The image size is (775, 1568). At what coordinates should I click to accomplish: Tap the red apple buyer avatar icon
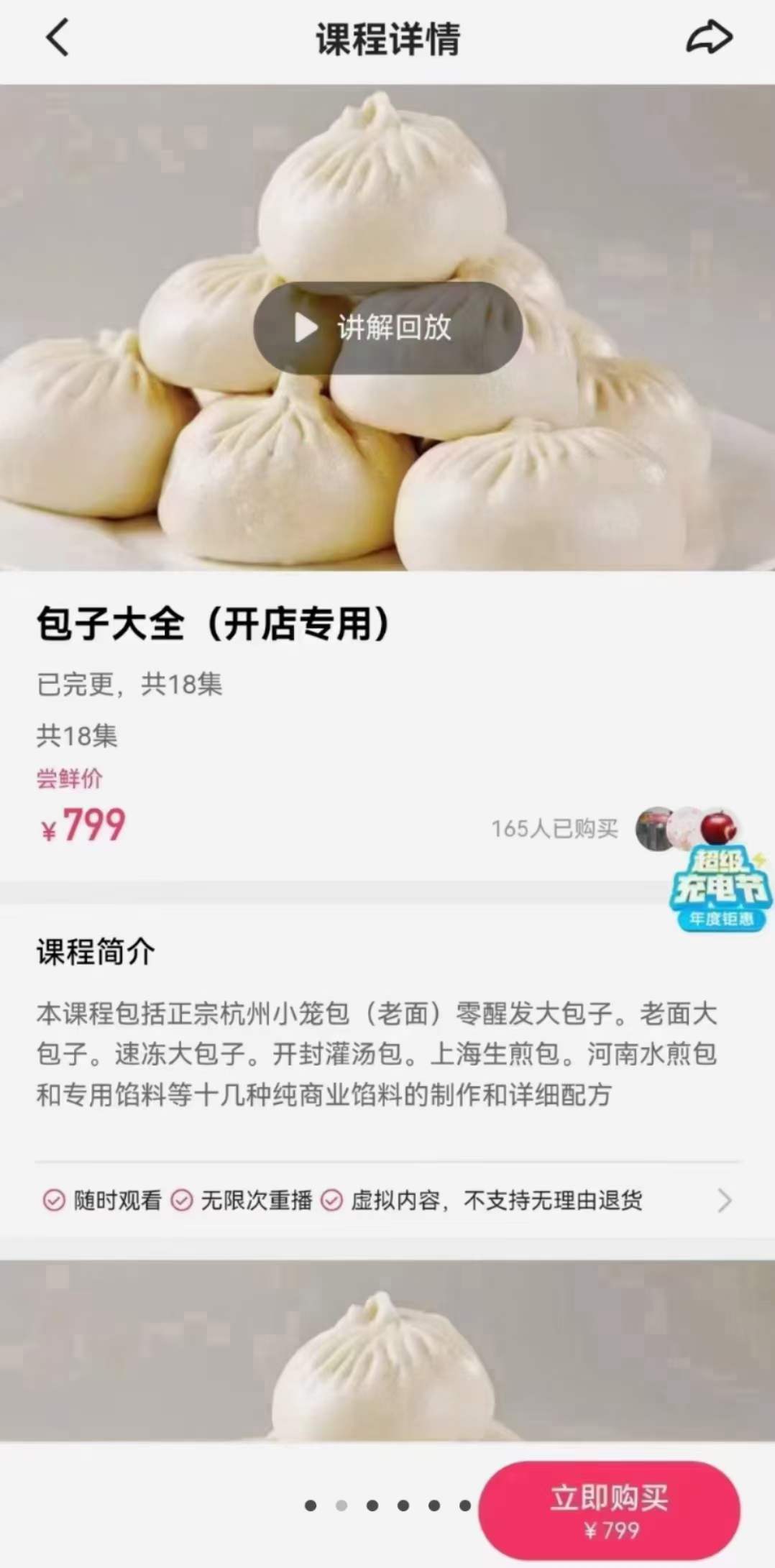[720, 828]
